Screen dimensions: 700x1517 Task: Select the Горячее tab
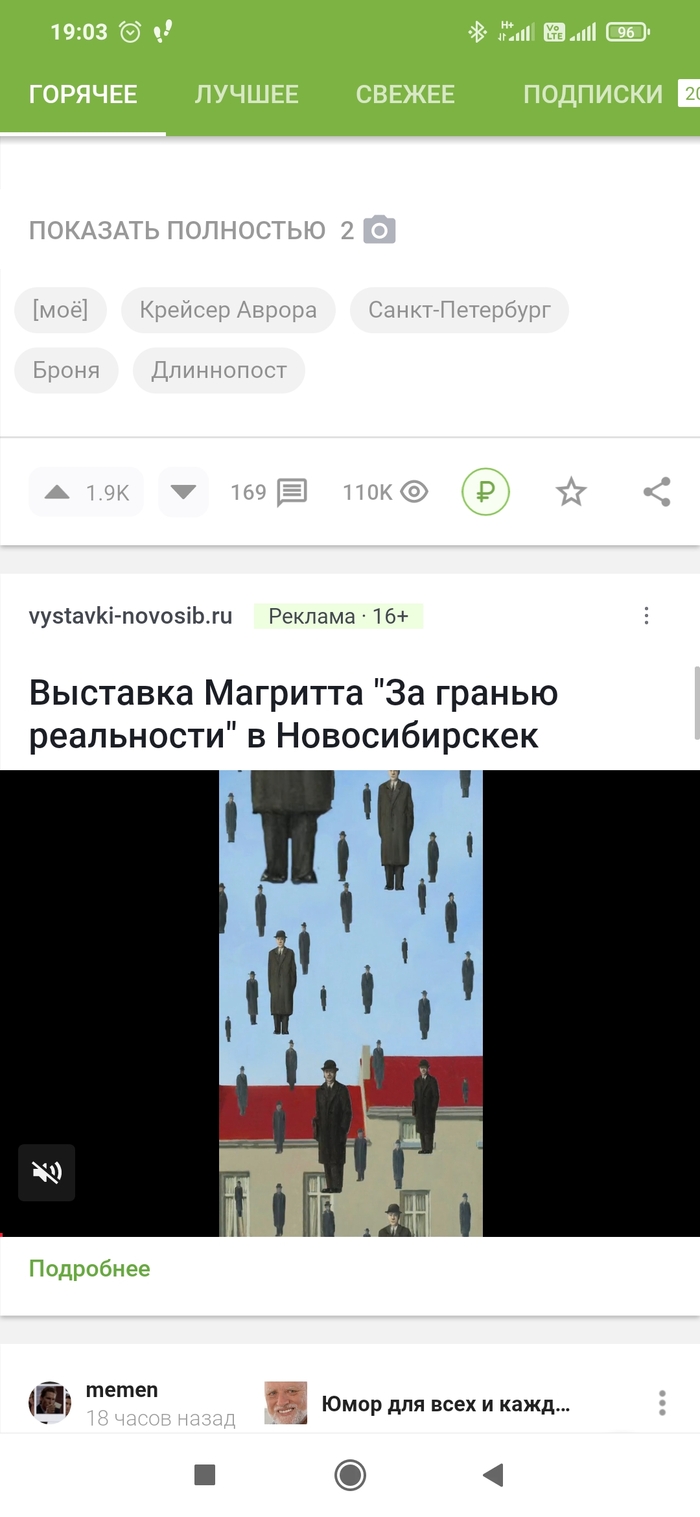[83, 95]
